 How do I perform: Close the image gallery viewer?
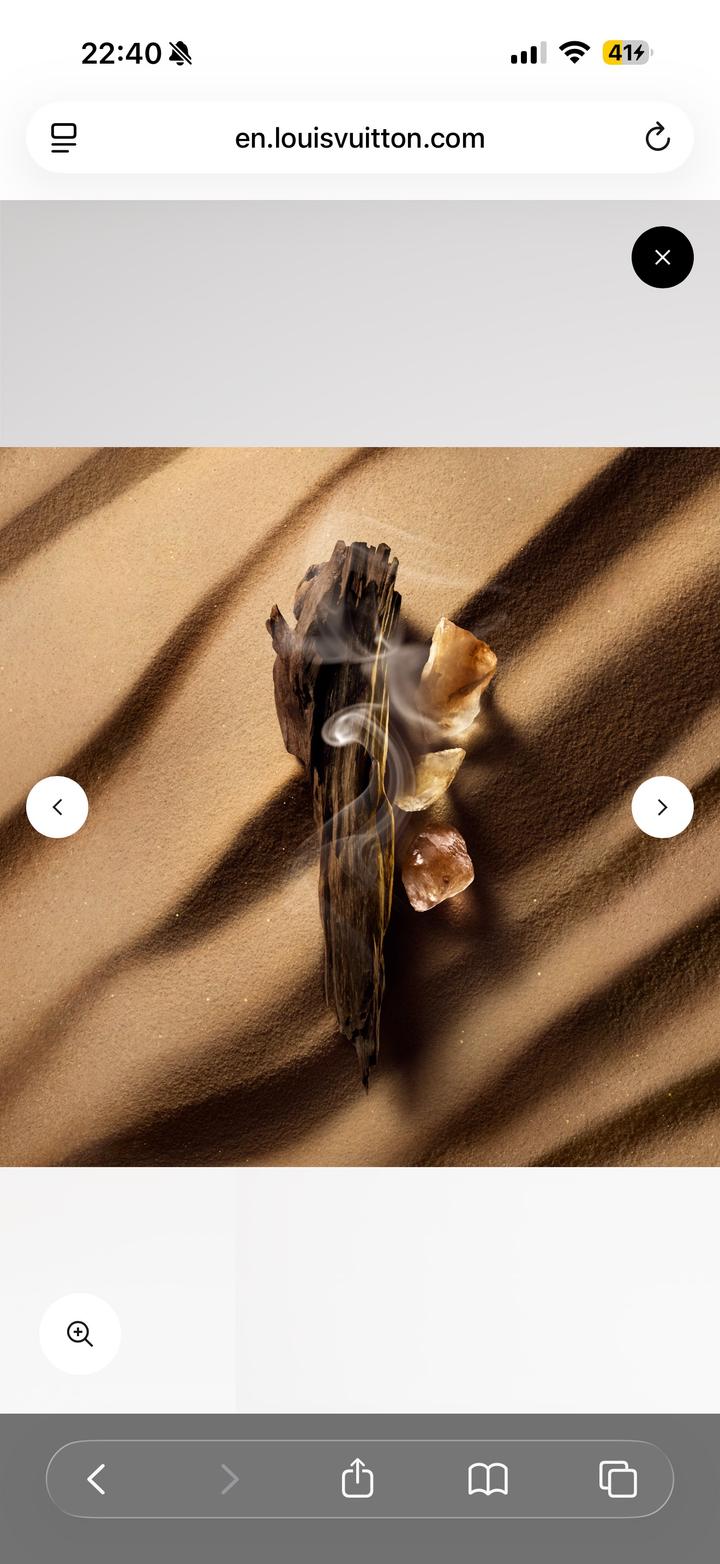pos(662,257)
